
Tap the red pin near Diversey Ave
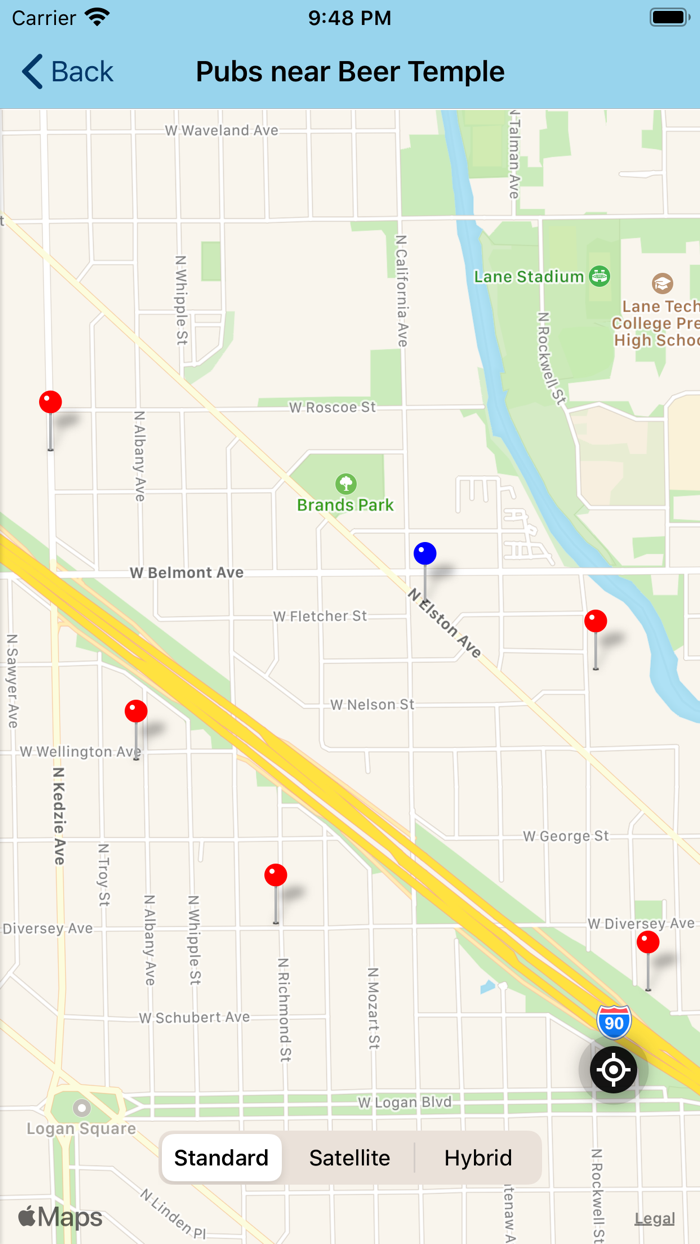pos(648,943)
